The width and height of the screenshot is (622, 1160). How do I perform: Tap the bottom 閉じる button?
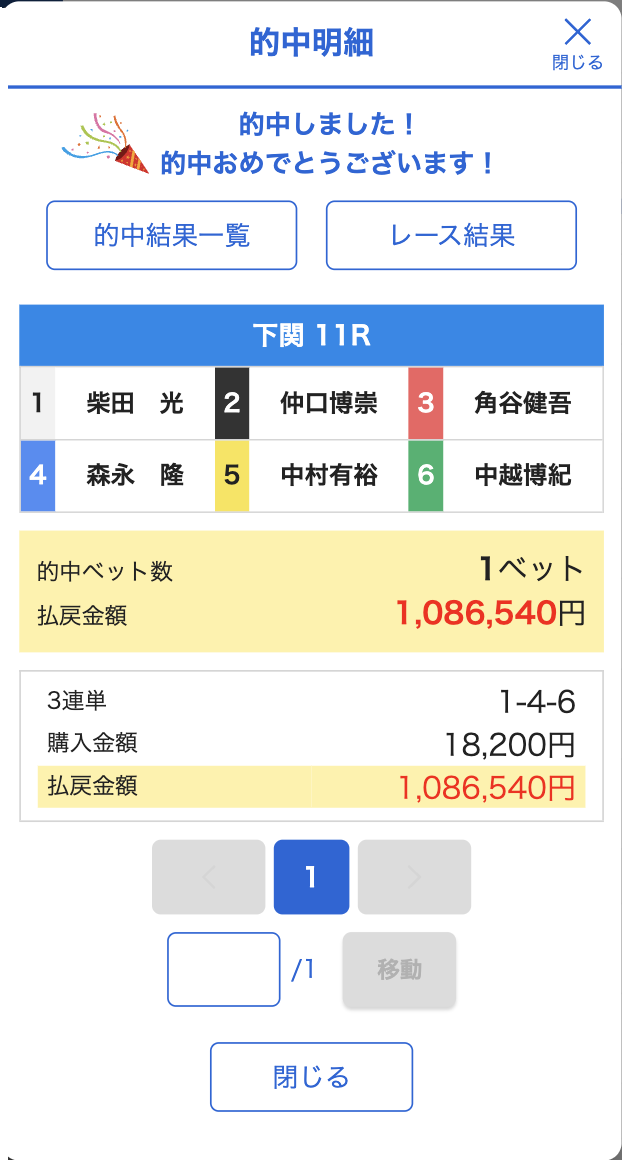(311, 1077)
